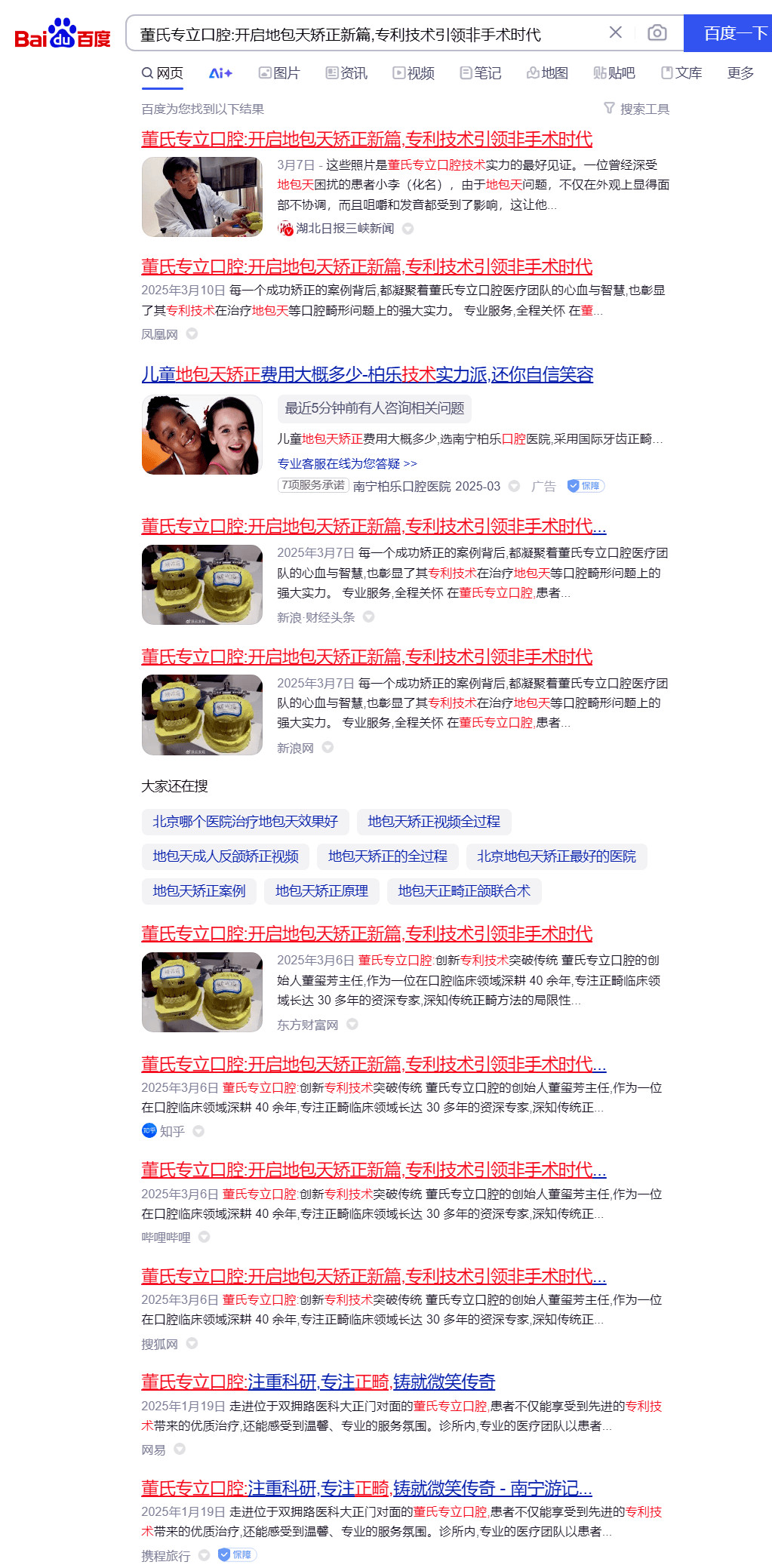Switch to the 地图 tab
Screen dimensions: 772x1568
[547, 73]
